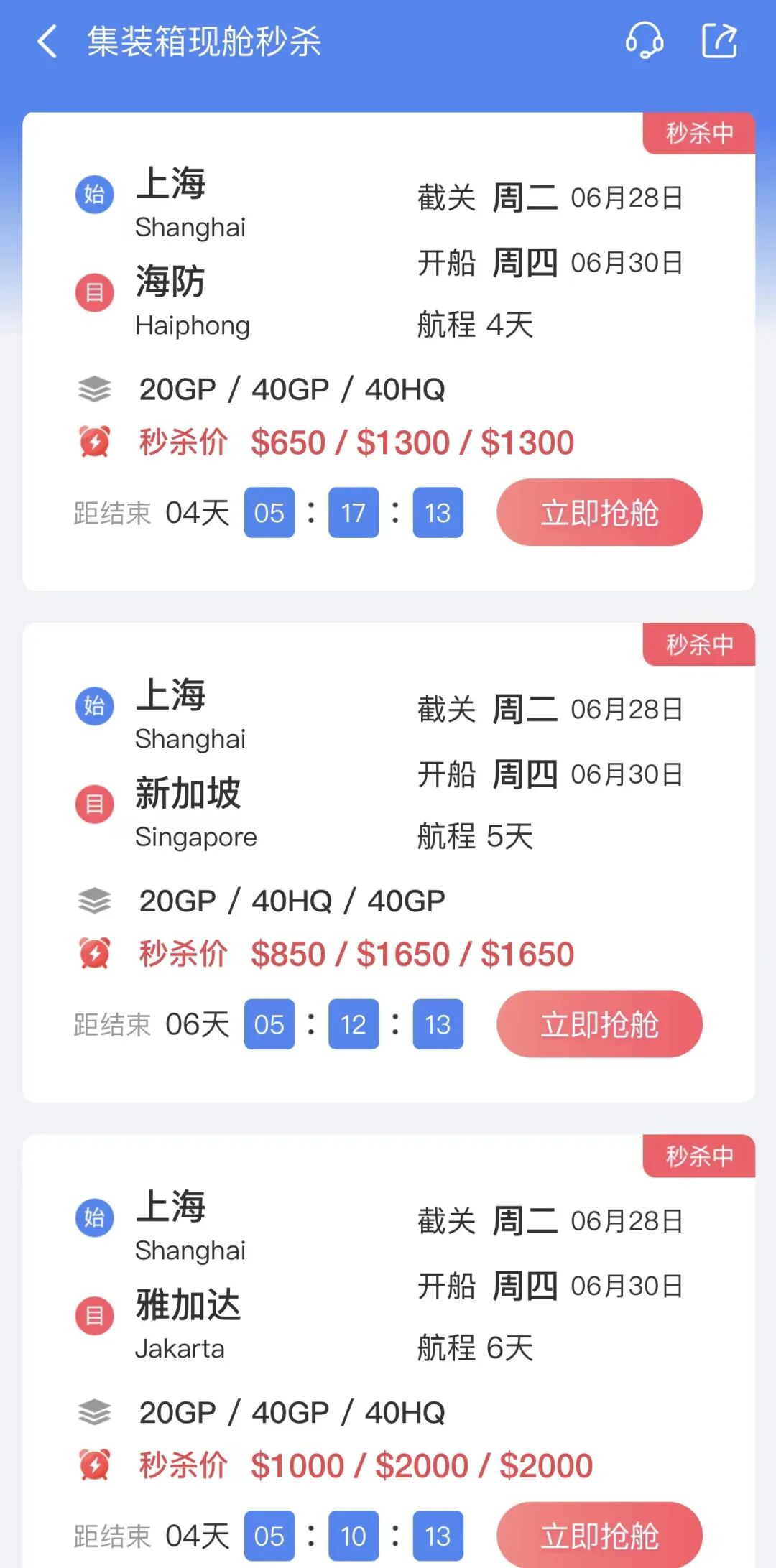The width and height of the screenshot is (776, 1568).
Task: Open customer service headset icon
Action: pos(644,40)
